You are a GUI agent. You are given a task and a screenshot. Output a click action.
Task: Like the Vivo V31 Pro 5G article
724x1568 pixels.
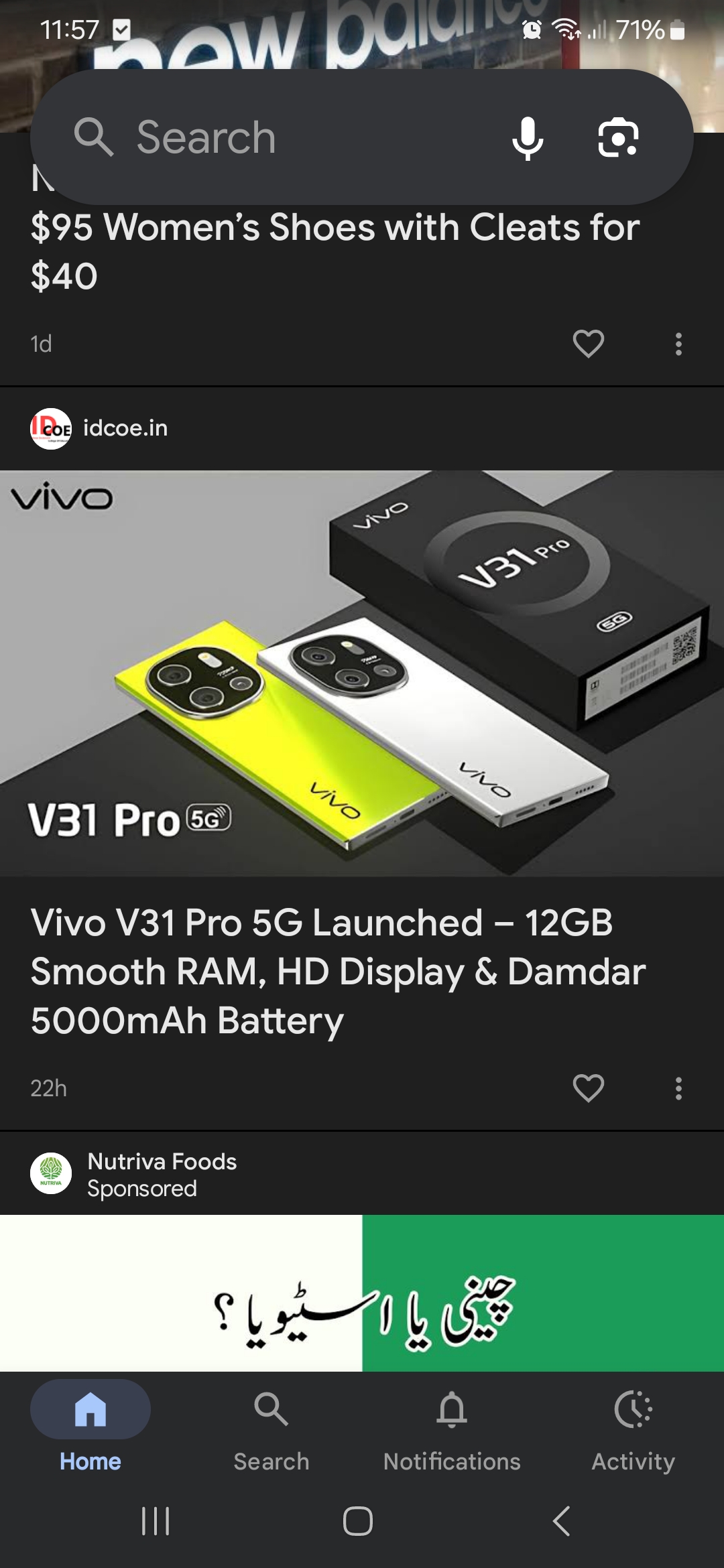(588, 1088)
